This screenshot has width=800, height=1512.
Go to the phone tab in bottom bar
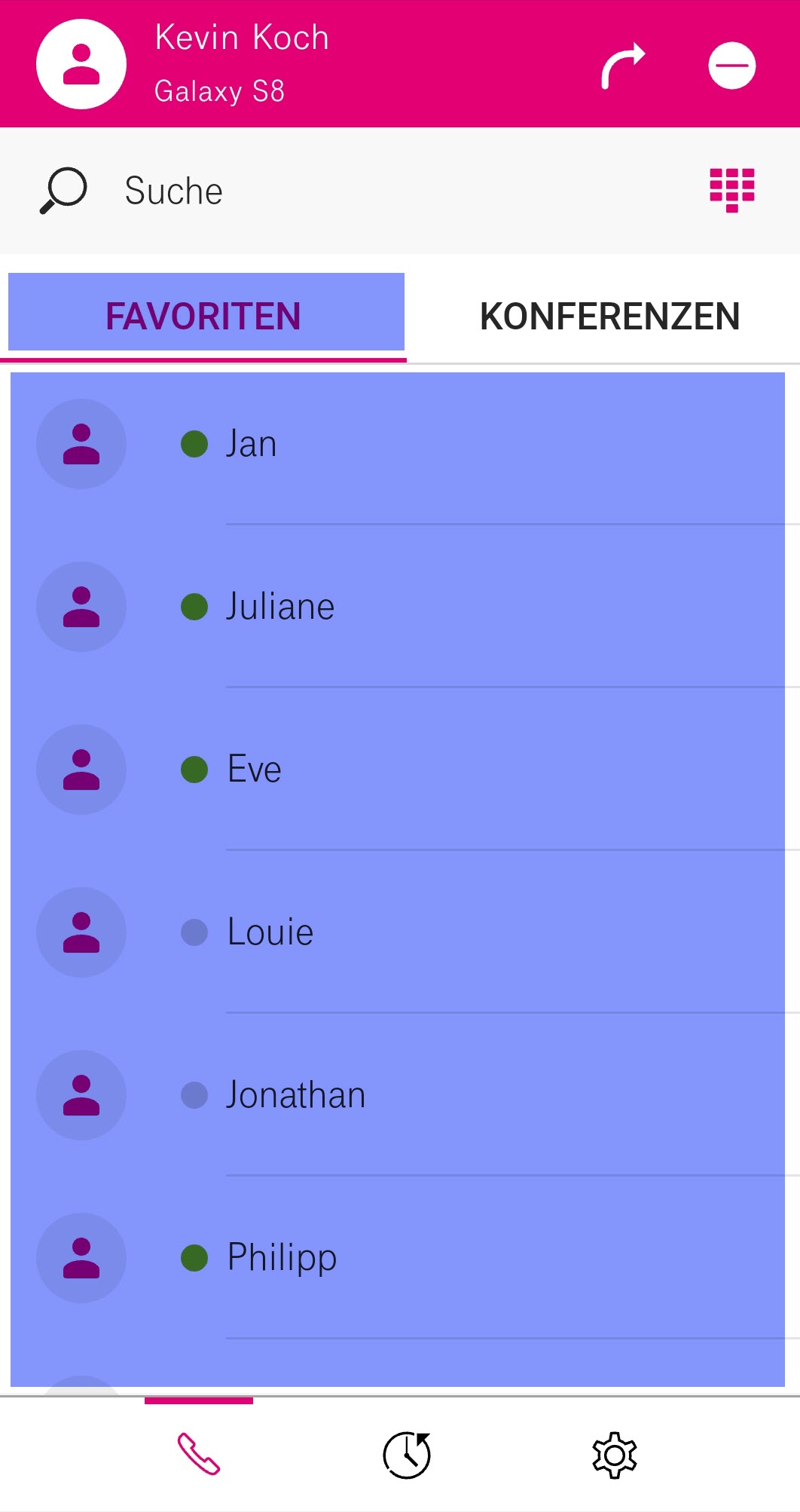pos(199,1454)
